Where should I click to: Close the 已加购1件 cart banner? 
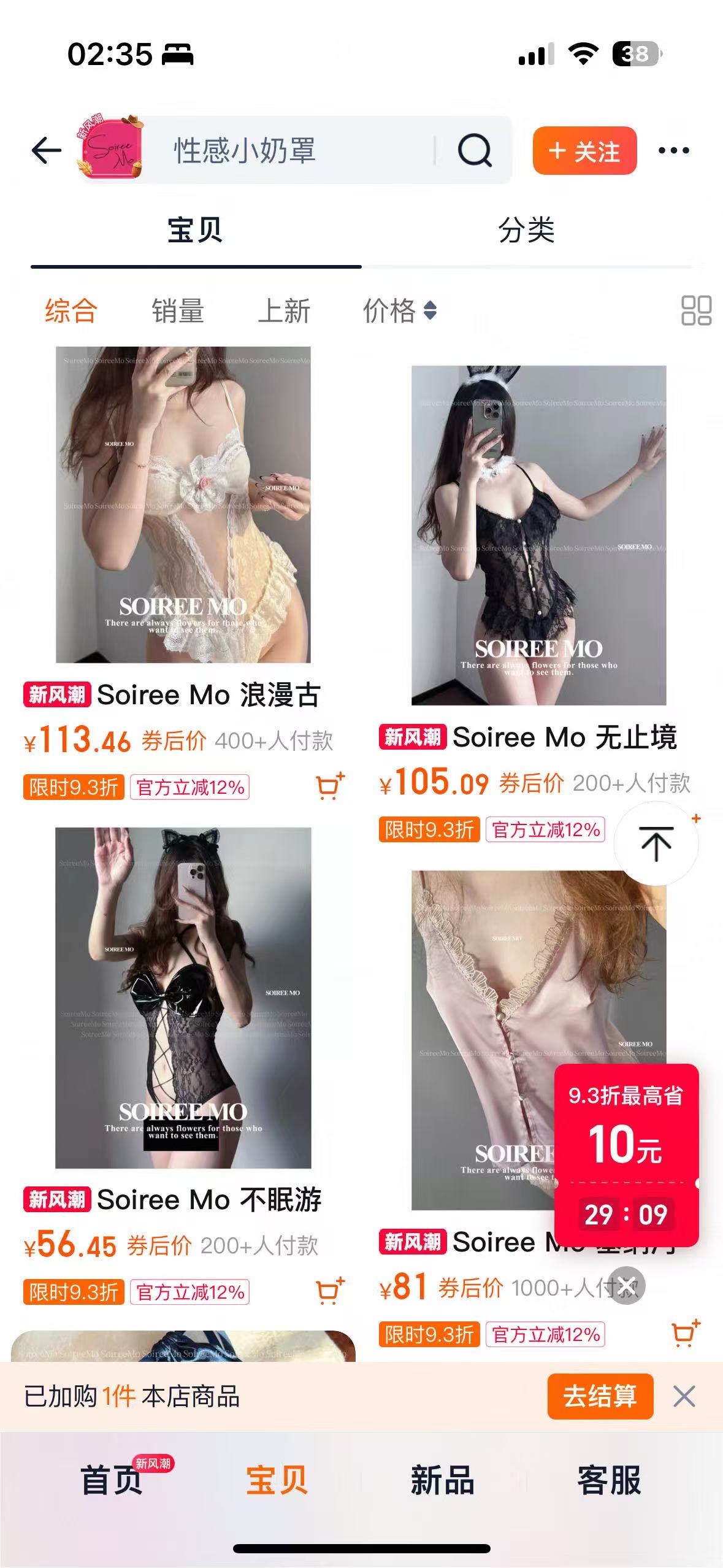click(x=684, y=1397)
